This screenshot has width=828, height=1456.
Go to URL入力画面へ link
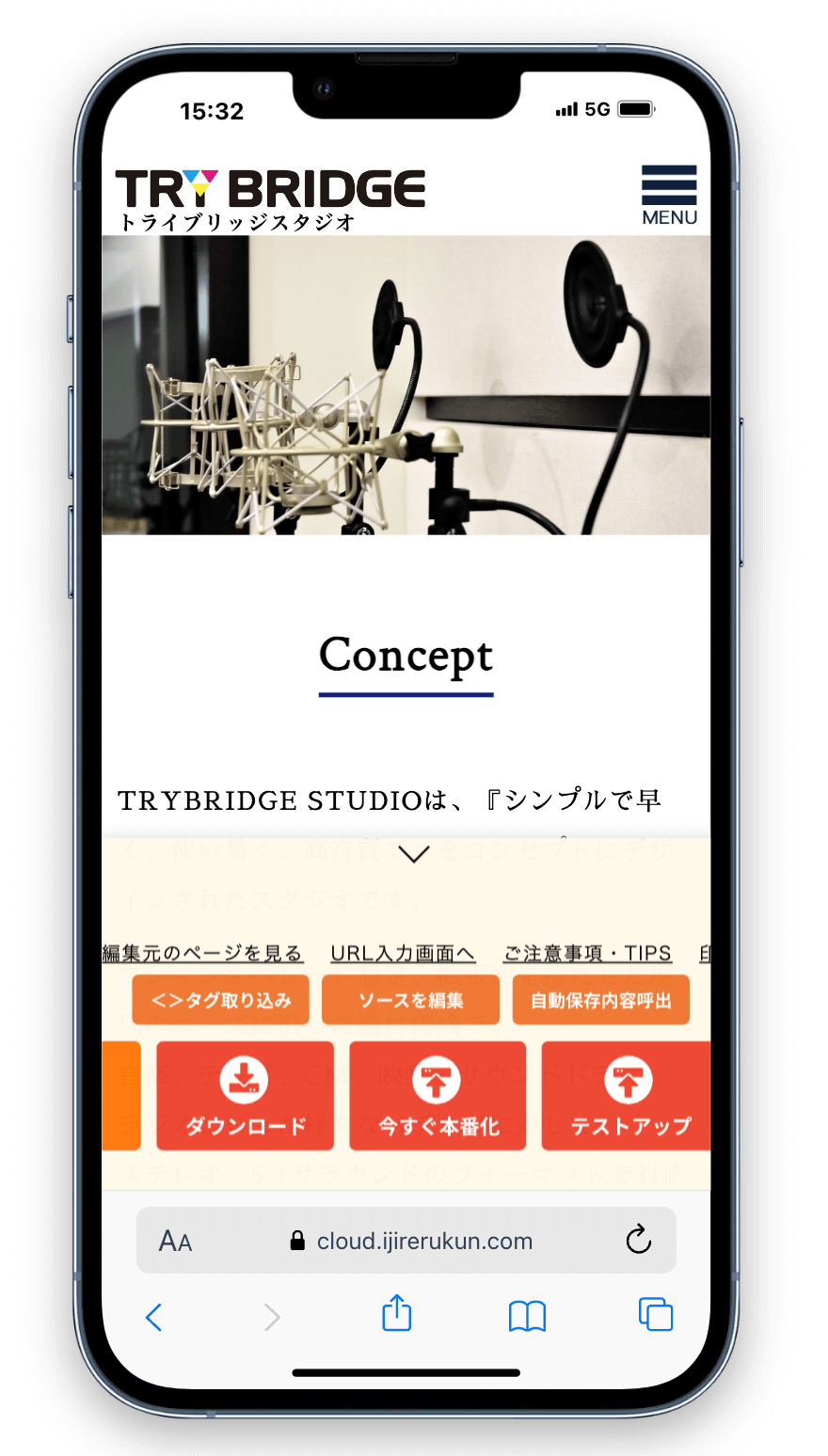pyautogui.click(x=403, y=954)
